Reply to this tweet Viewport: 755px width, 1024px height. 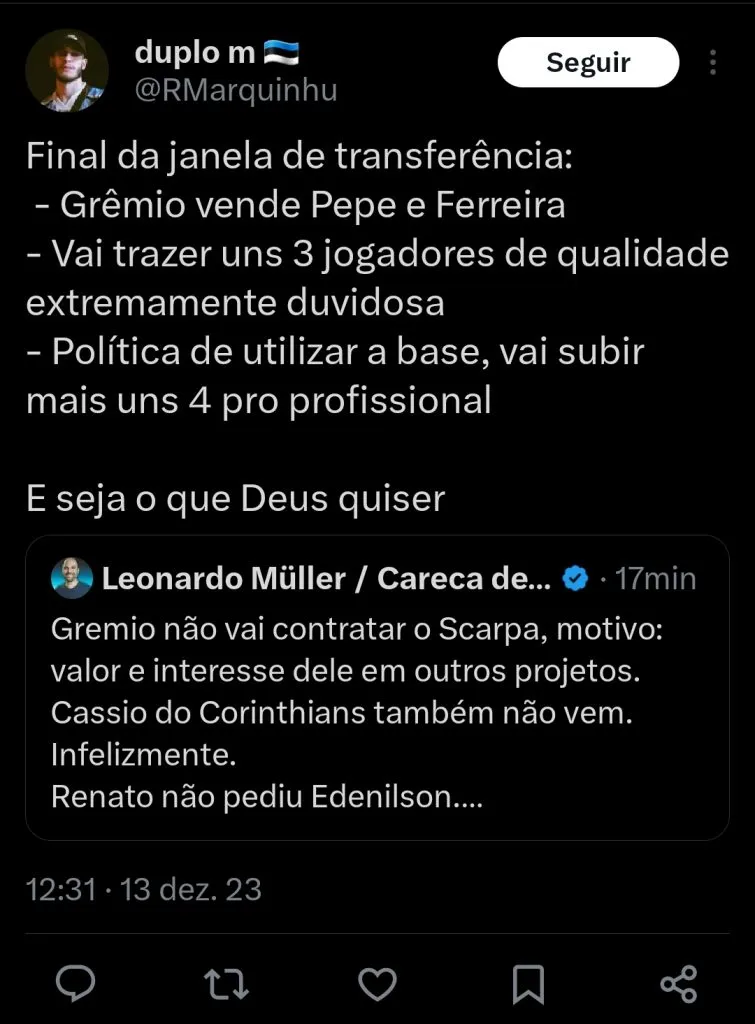pos(75,984)
